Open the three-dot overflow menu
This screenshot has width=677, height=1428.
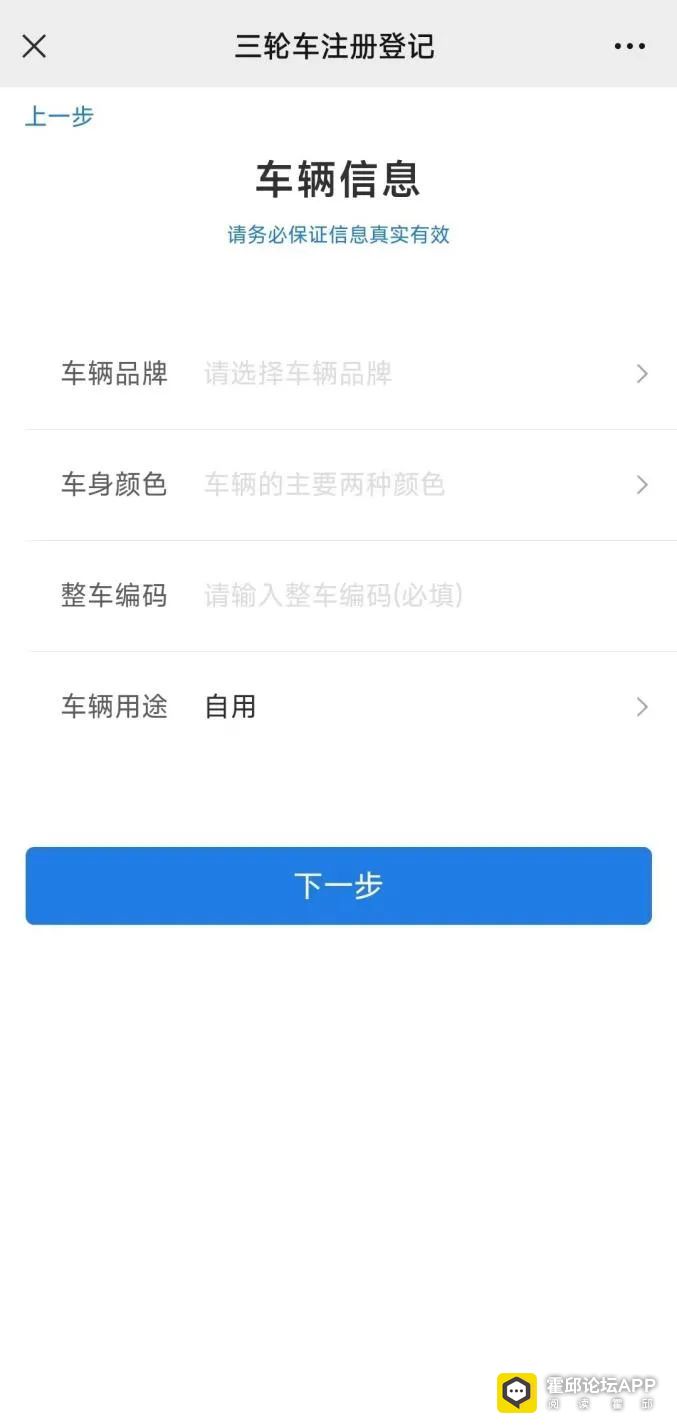pyautogui.click(x=629, y=46)
